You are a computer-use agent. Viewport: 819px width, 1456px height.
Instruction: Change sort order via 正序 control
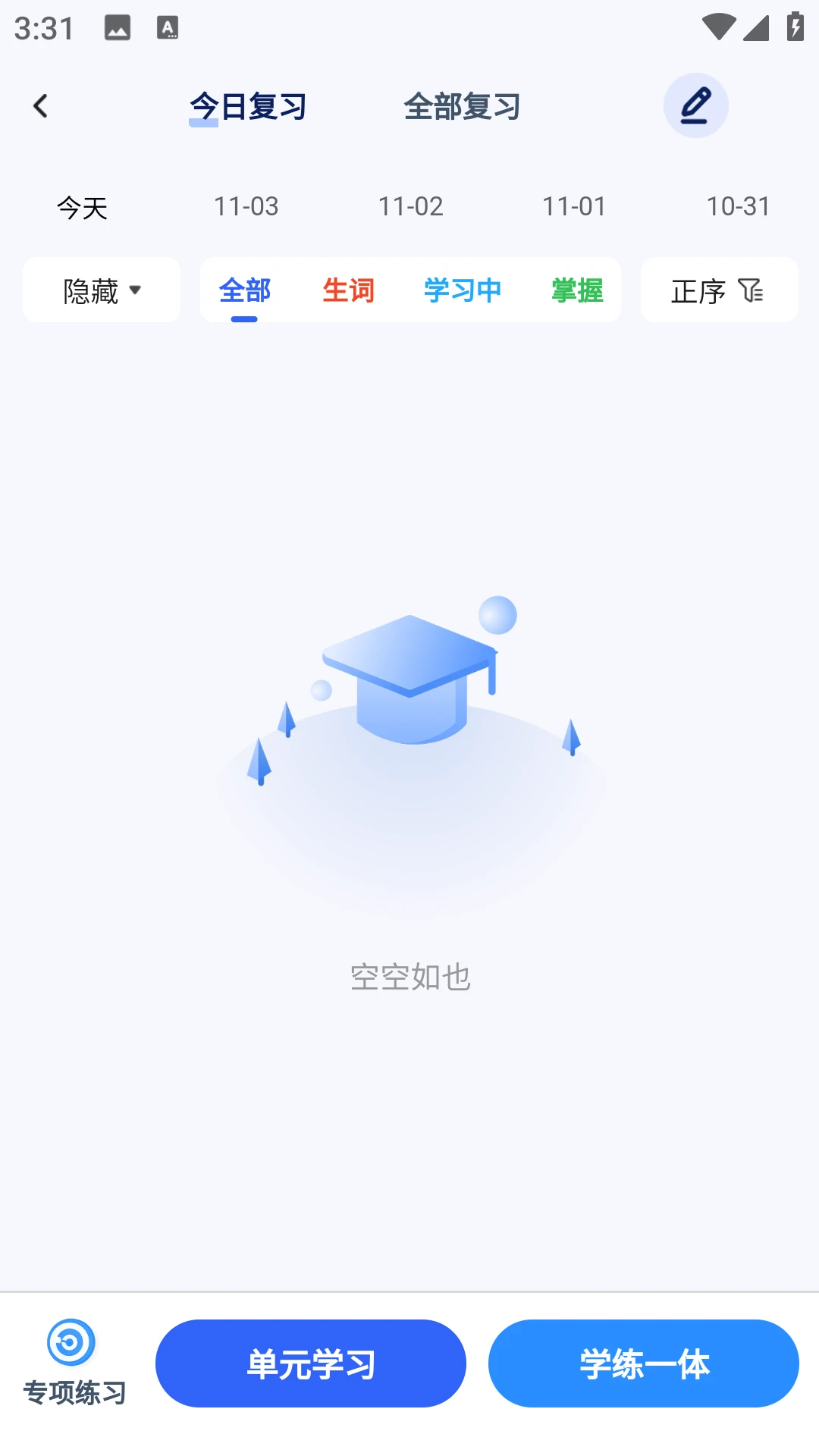pyautogui.click(x=698, y=290)
